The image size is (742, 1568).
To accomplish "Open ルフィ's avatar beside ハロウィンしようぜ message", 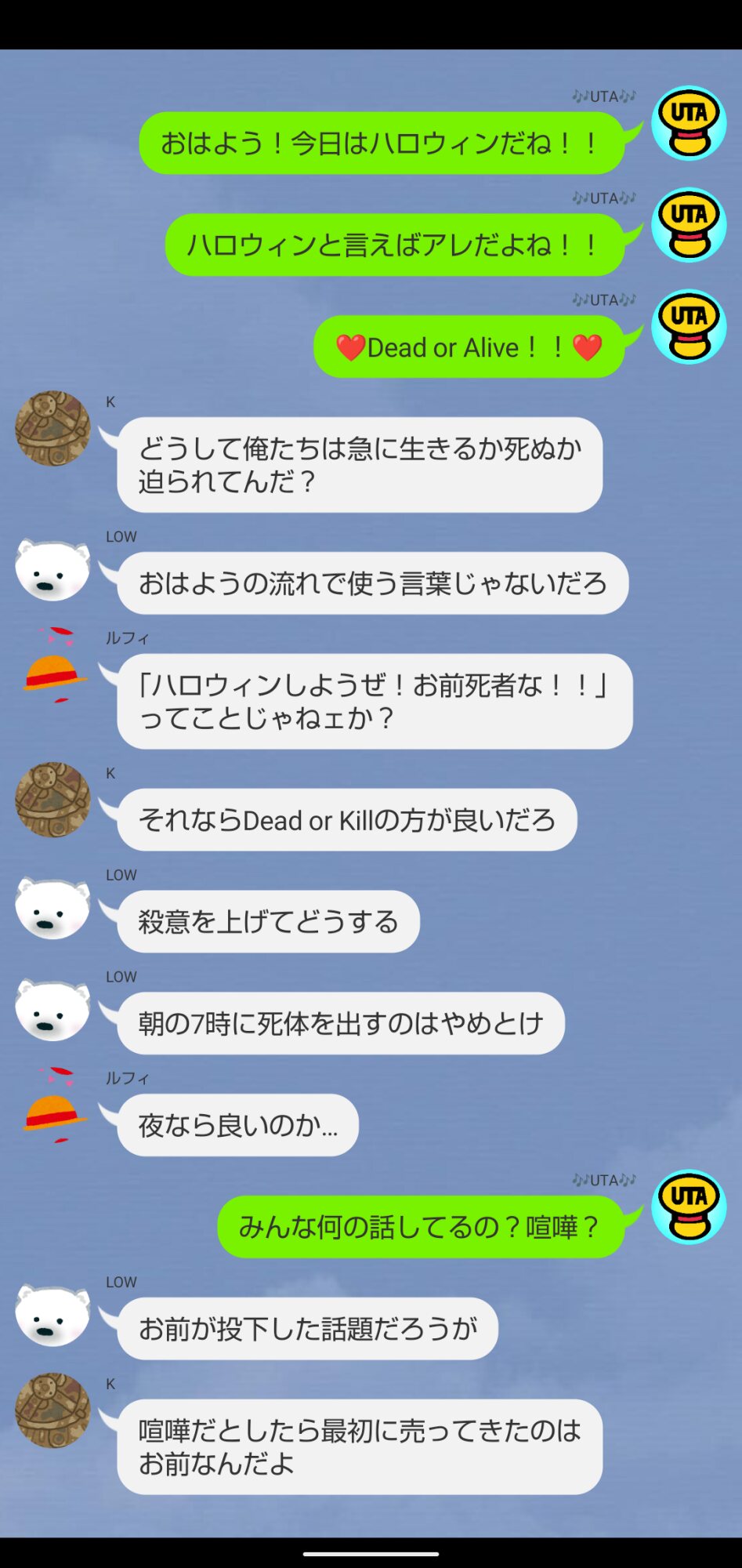I will [x=53, y=666].
